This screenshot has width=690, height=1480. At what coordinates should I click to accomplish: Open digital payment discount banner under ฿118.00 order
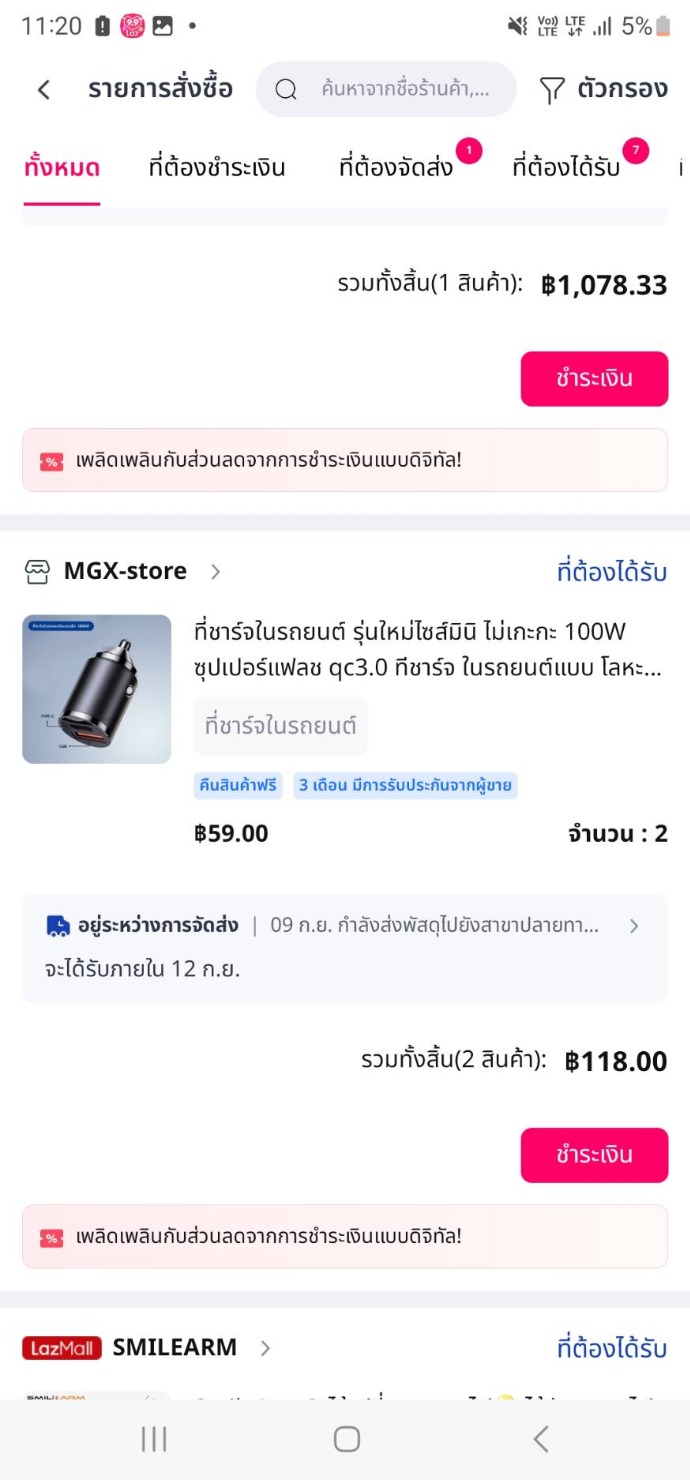tap(344, 1236)
